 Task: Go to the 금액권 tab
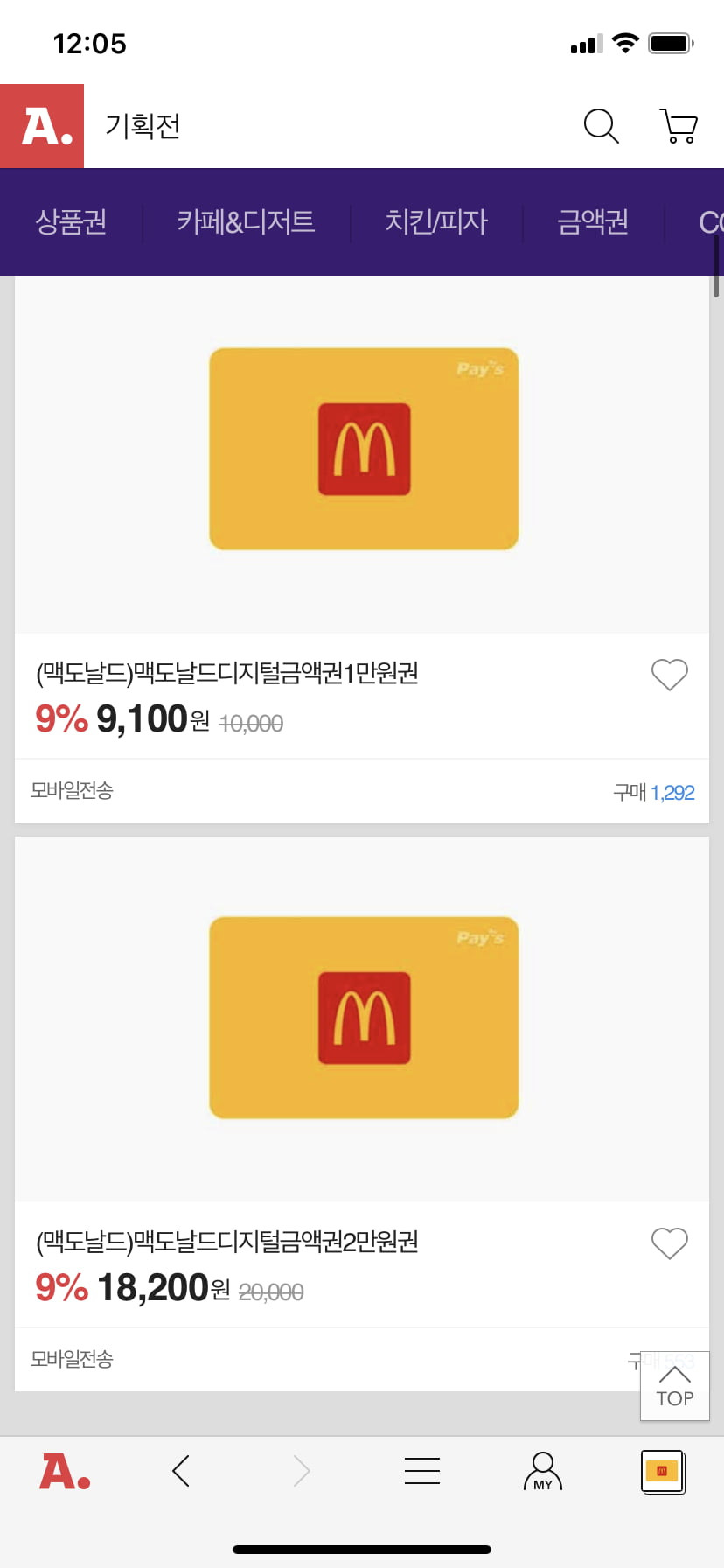coord(593,221)
